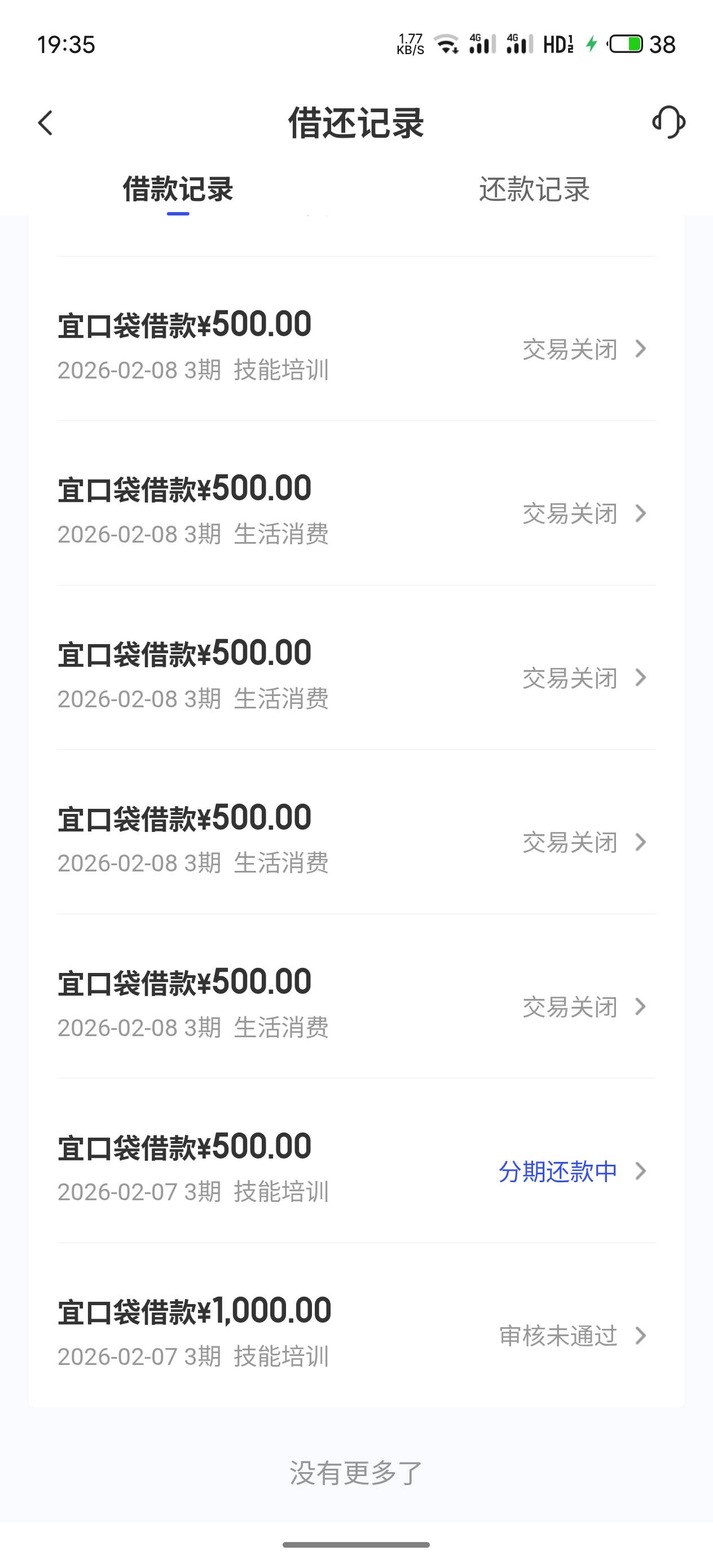Go back using the top-left arrow
Image resolution: width=713 pixels, height=1568 pixels.
coord(46,123)
